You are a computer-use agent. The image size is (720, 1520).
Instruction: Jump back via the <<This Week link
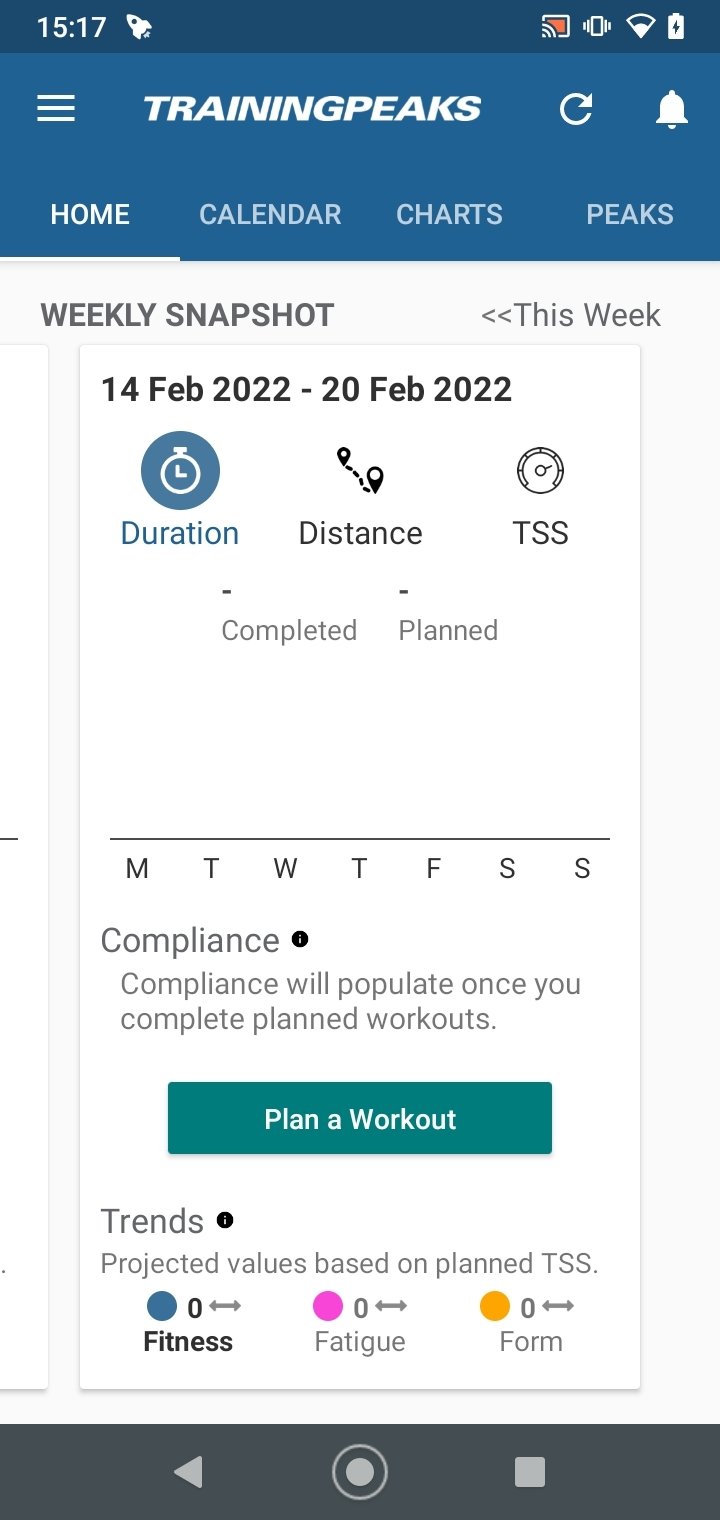[571, 315]
